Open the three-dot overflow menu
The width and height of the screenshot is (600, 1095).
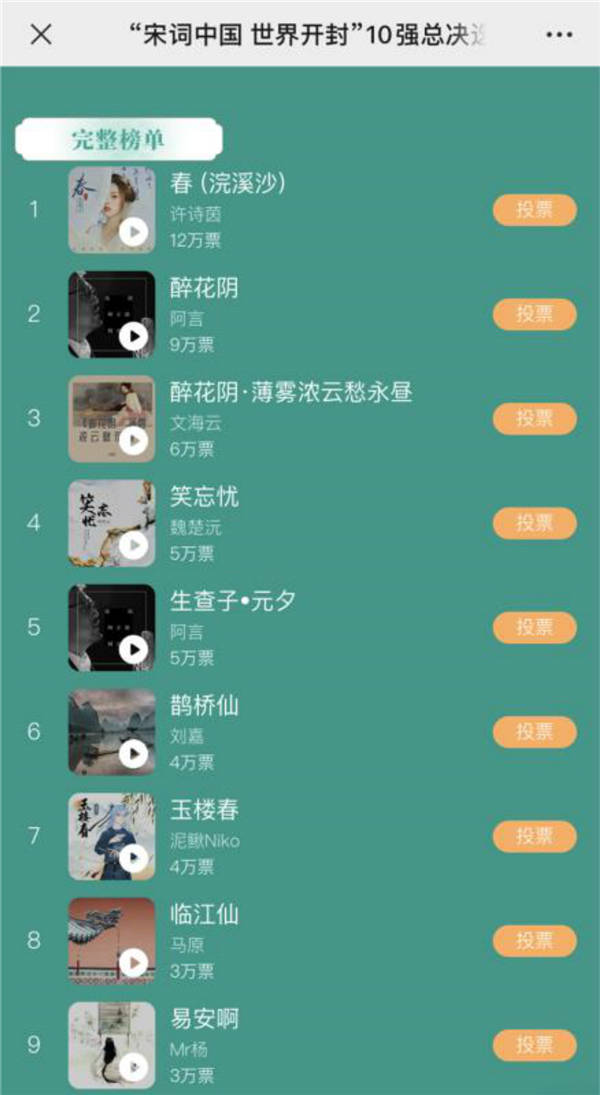[x=559, y=34]
